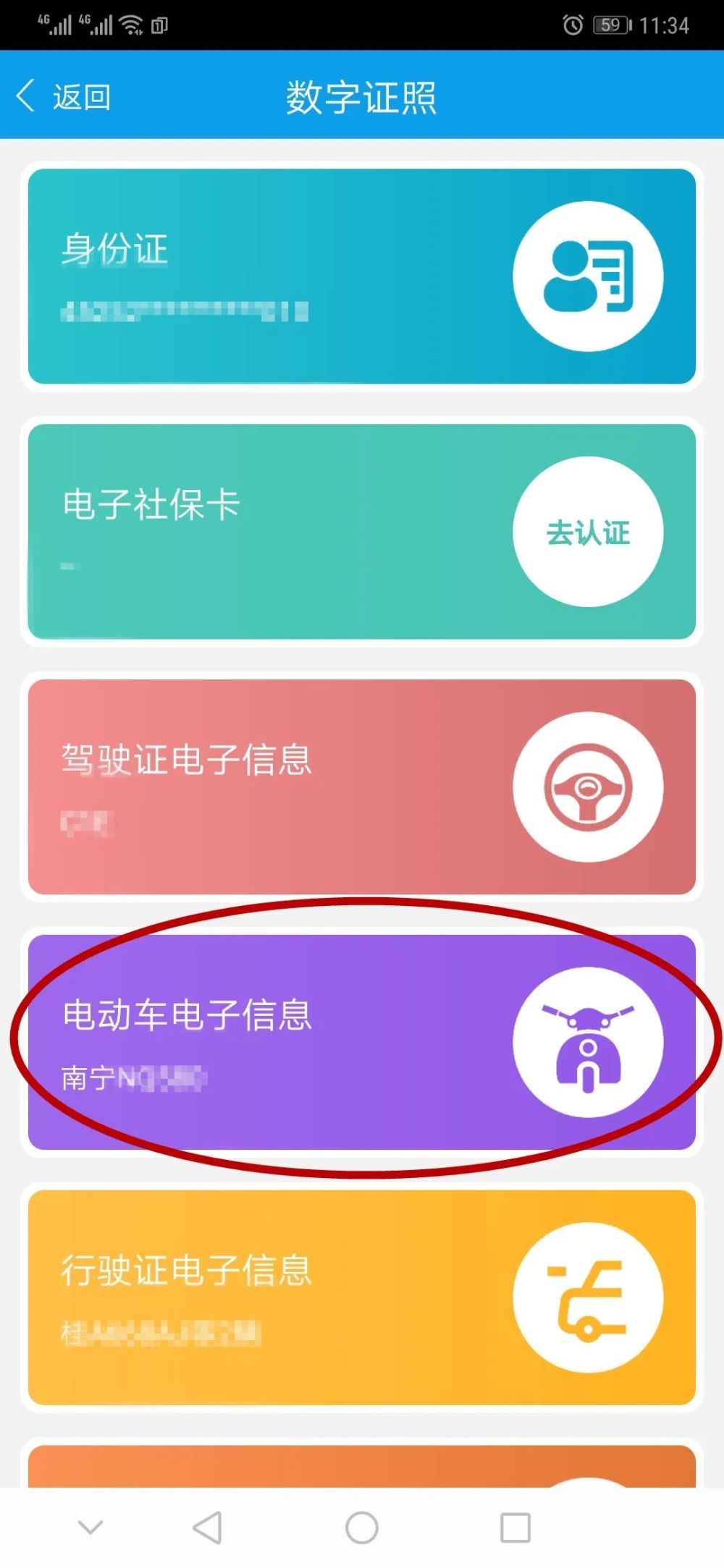Tap 去认证 on the 电子社保卡 card
The width and height of the screenshot is (724, 1568).
click(588, 532)
